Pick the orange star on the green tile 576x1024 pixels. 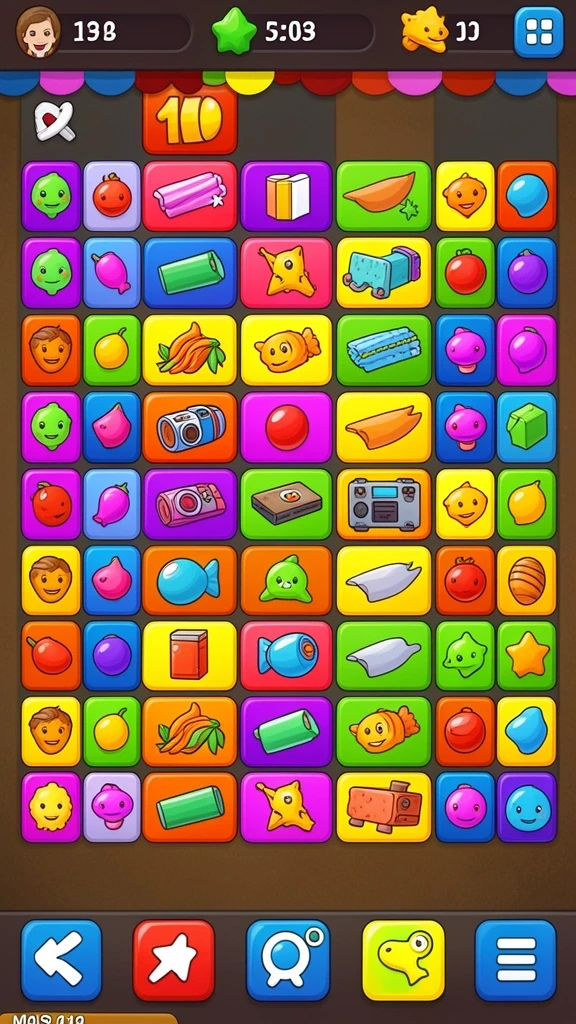527,657
